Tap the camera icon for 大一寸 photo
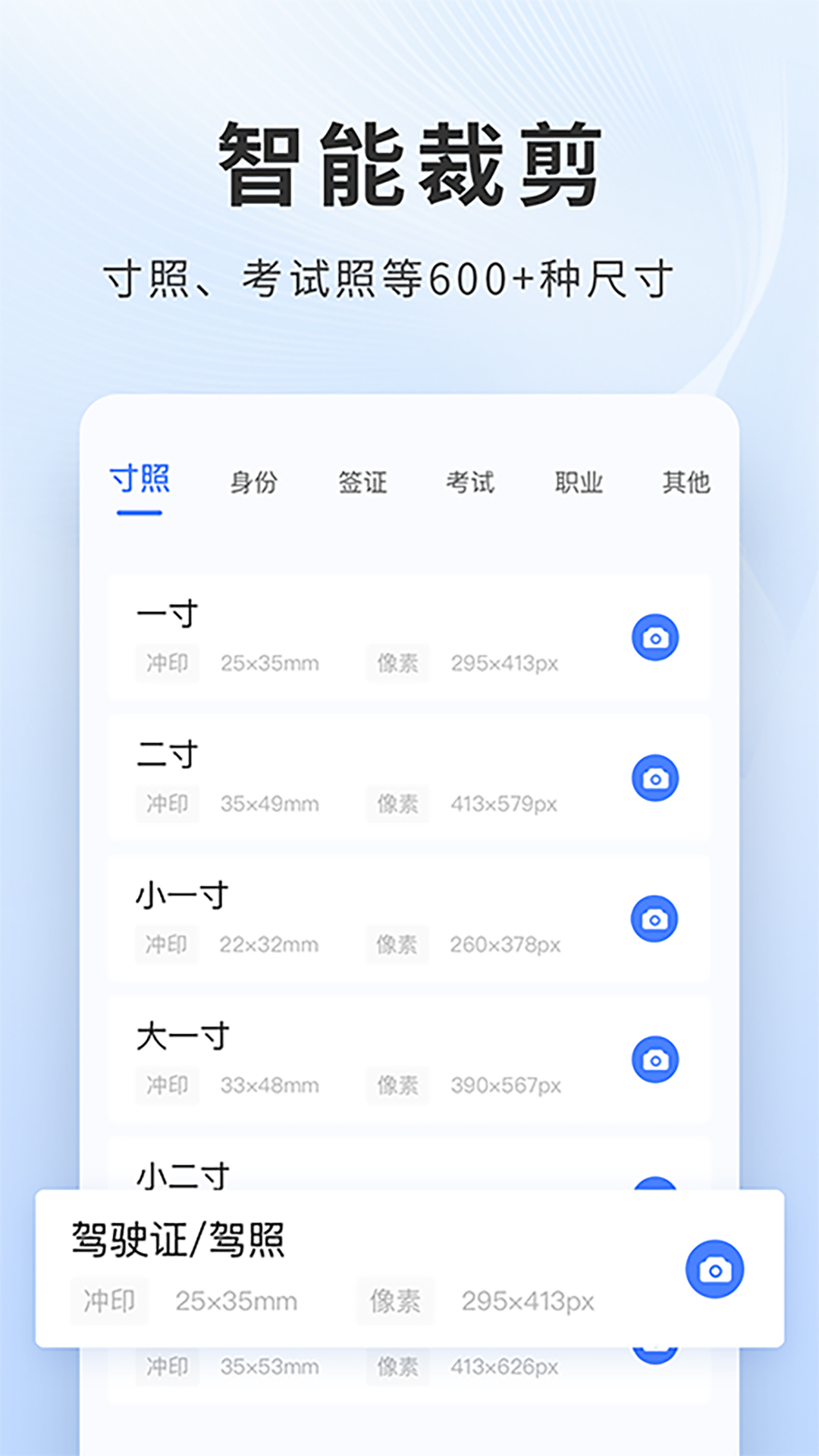Image resolution: width=819 pixels, height=1456 pixels. coord(655,1060)
